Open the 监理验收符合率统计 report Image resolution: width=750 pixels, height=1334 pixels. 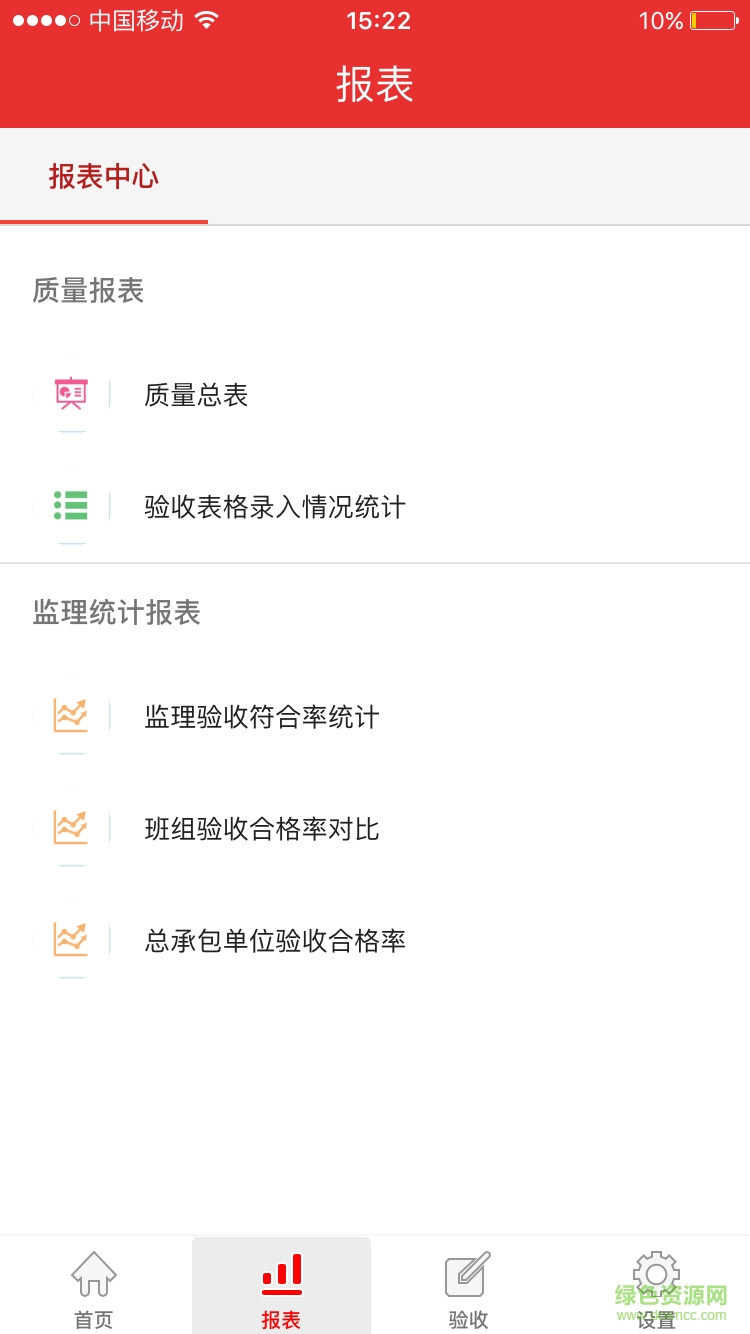[261, 716]
